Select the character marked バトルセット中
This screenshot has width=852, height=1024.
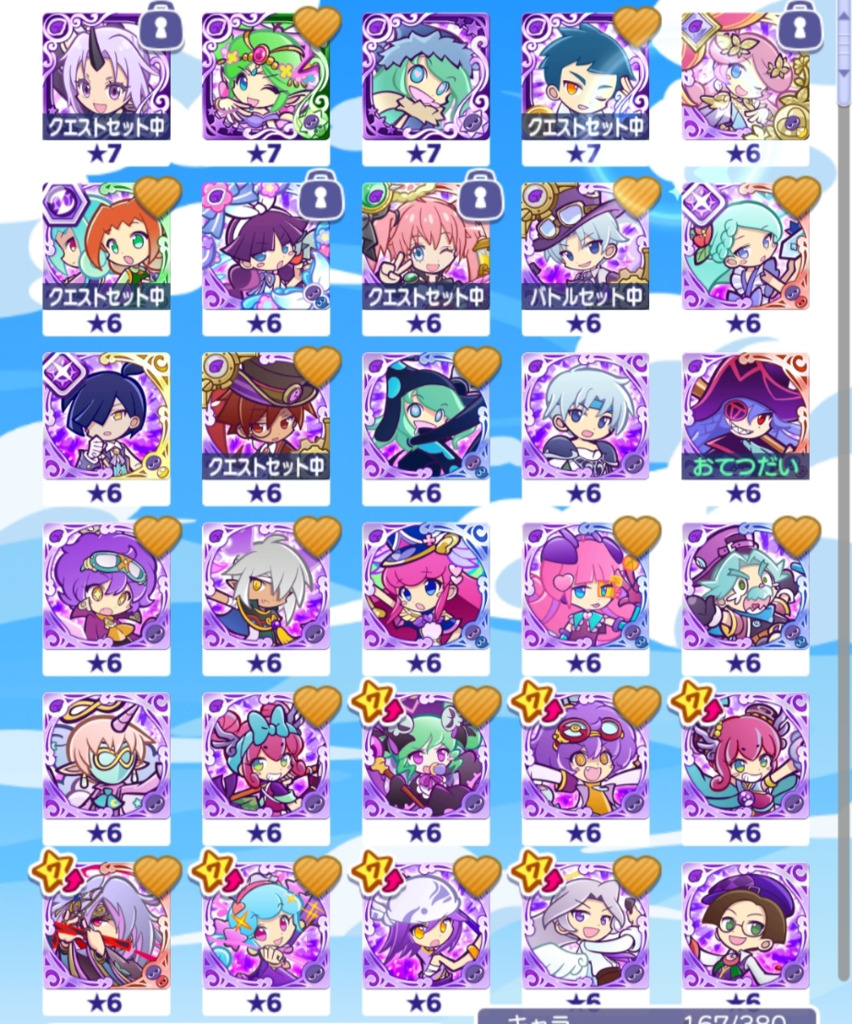[x=585, y=247]
